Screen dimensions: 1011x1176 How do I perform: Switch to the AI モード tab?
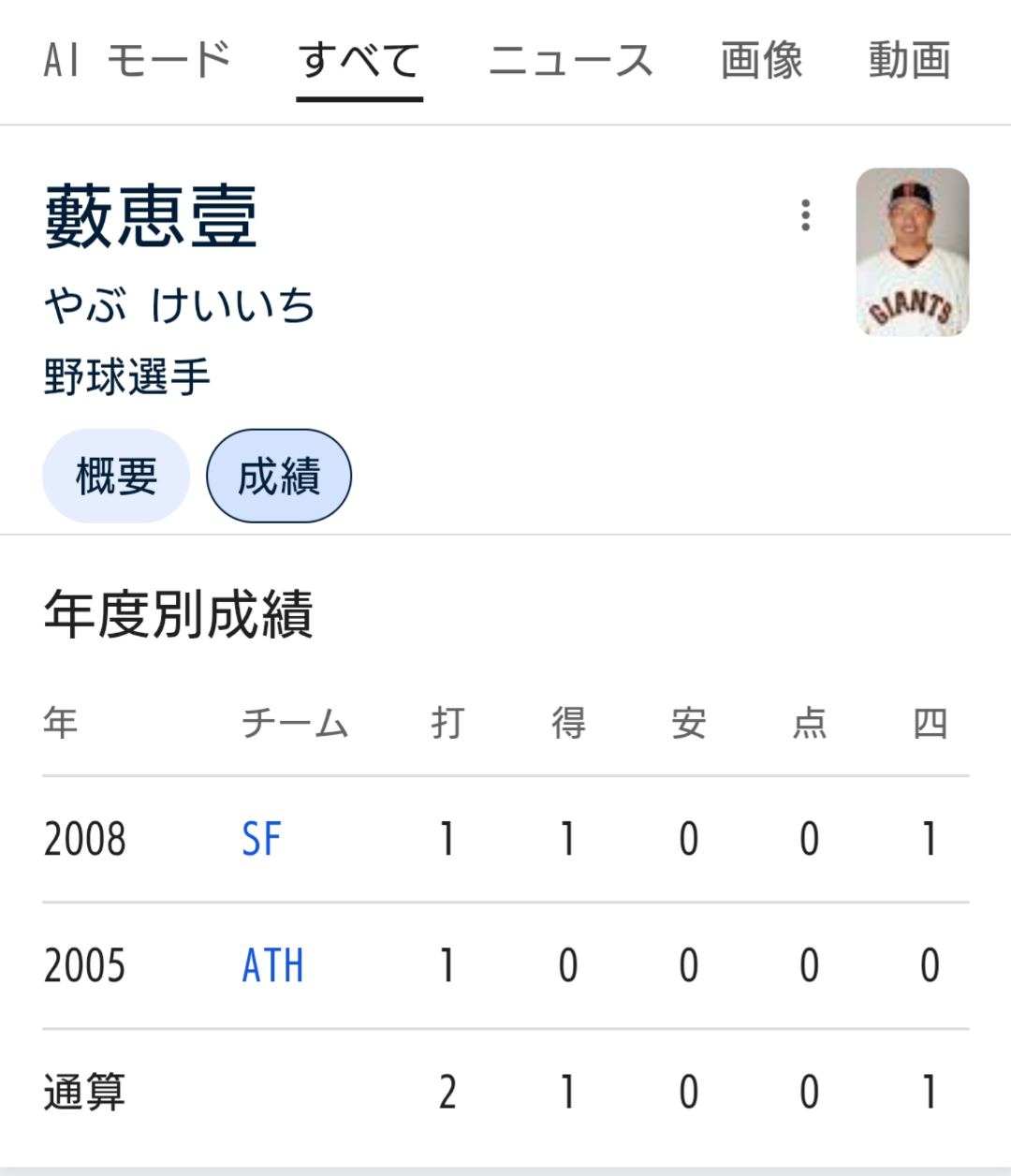click(137, 61)
